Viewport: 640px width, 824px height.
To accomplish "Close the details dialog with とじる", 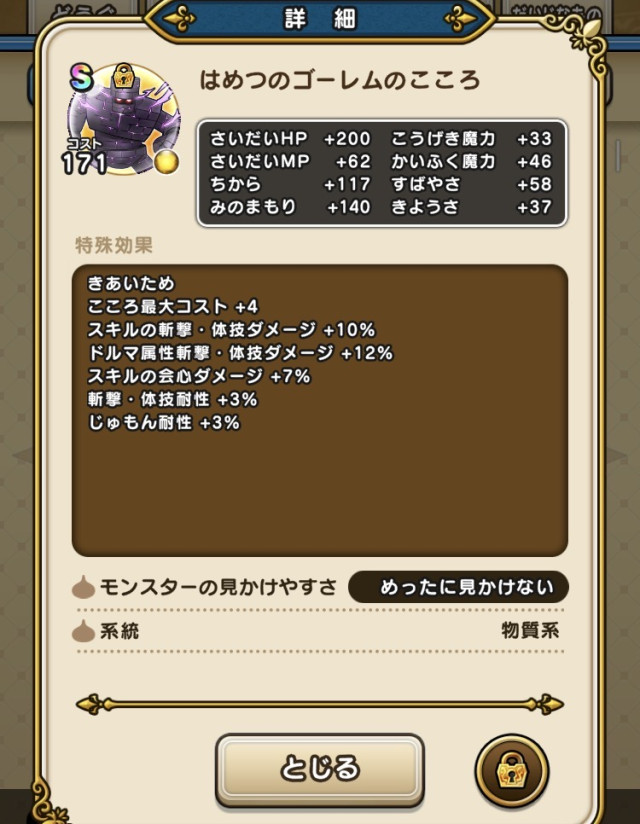I will 319,768.
